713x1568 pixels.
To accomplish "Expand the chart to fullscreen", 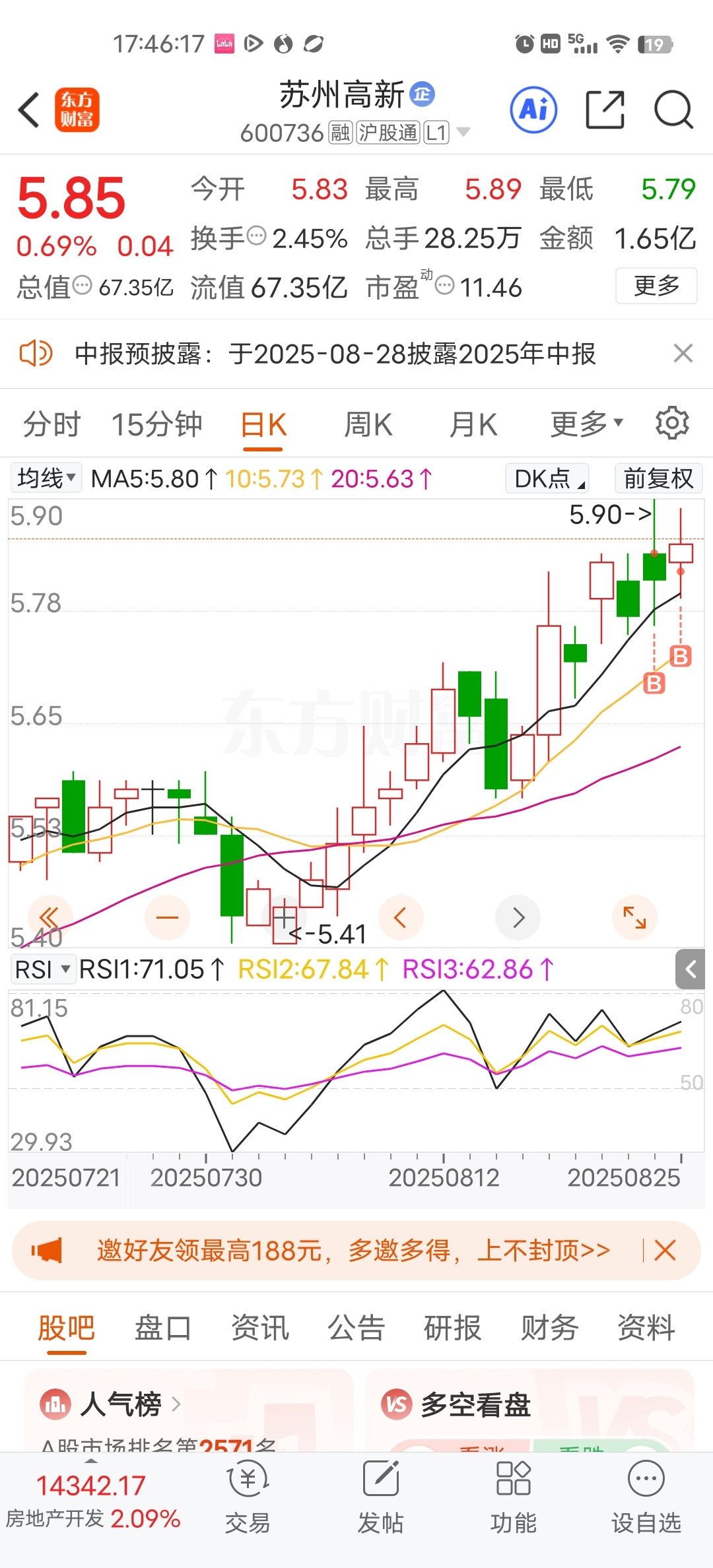I will coord(634,917).
